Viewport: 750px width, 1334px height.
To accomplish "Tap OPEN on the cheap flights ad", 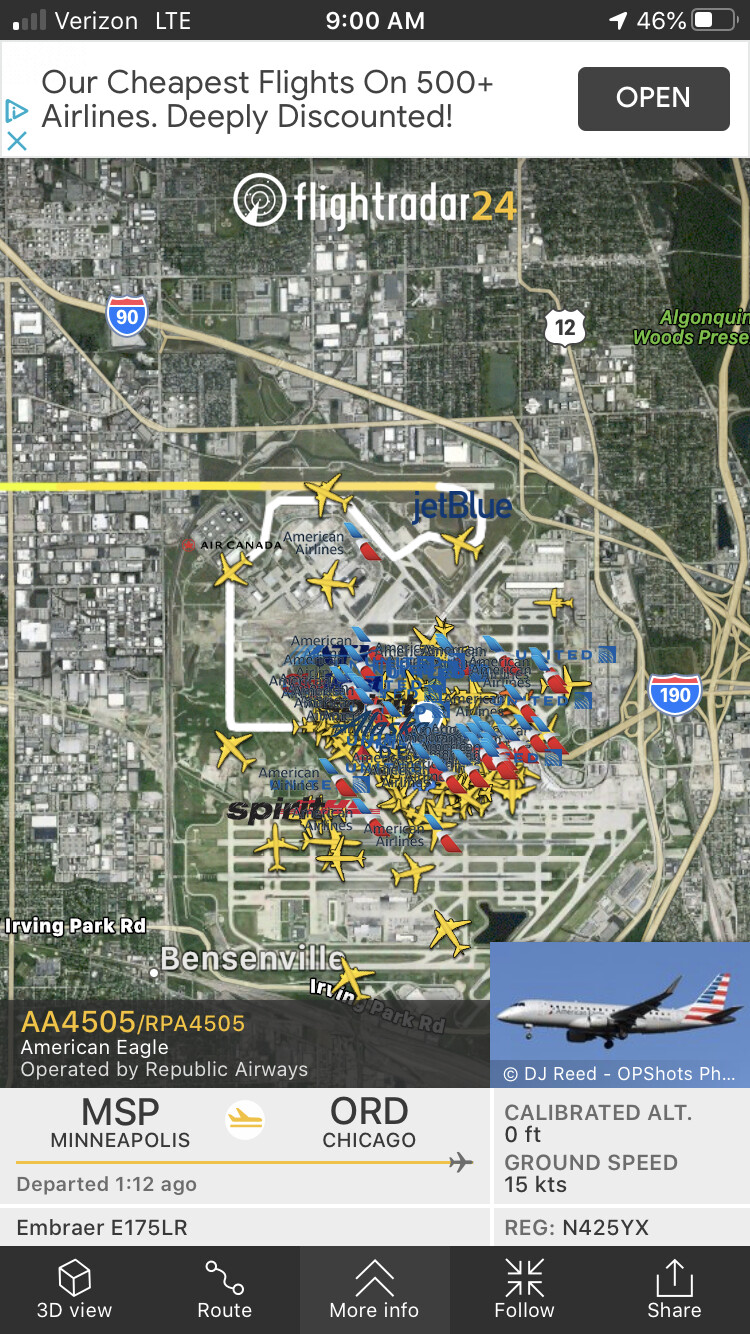I will click(x=653, y=98).
